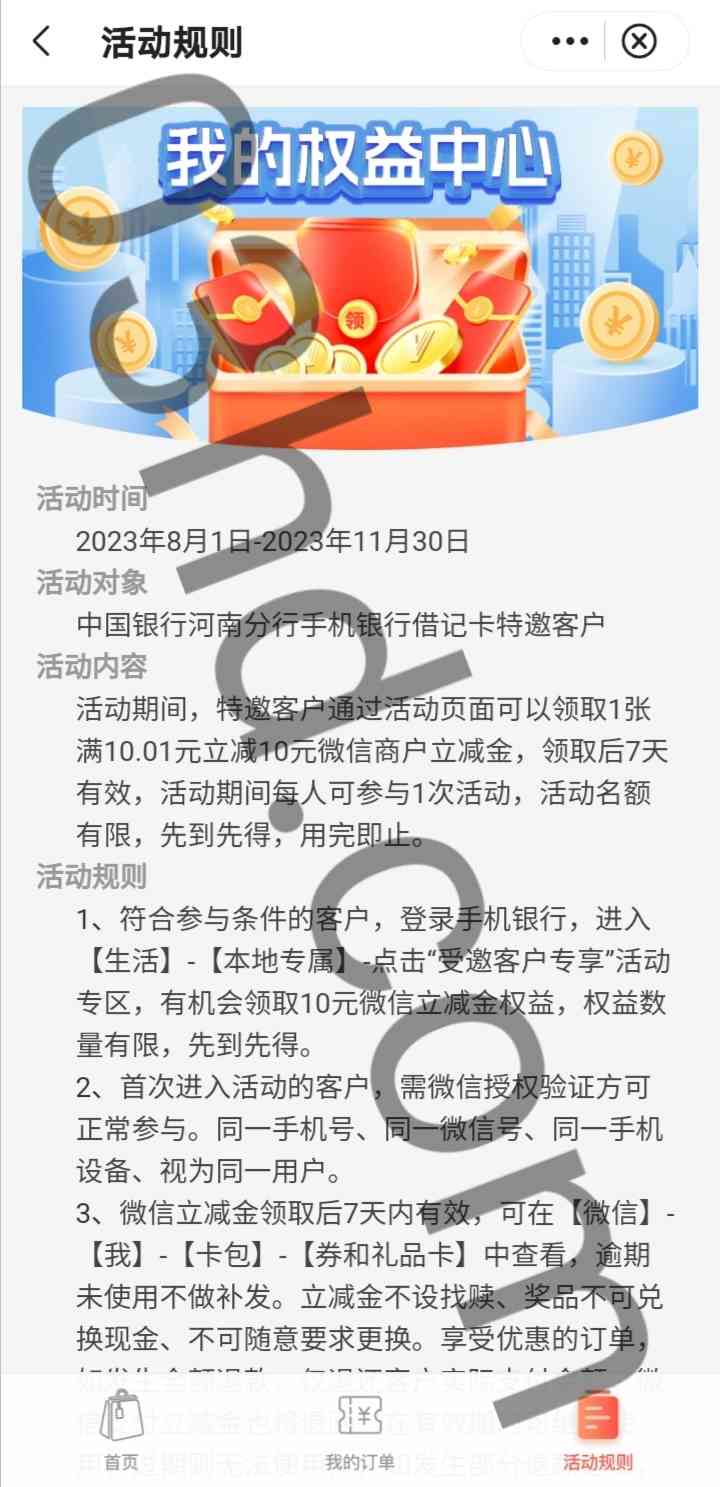Go back from the 活动规则 page

(x=41, y=42)
